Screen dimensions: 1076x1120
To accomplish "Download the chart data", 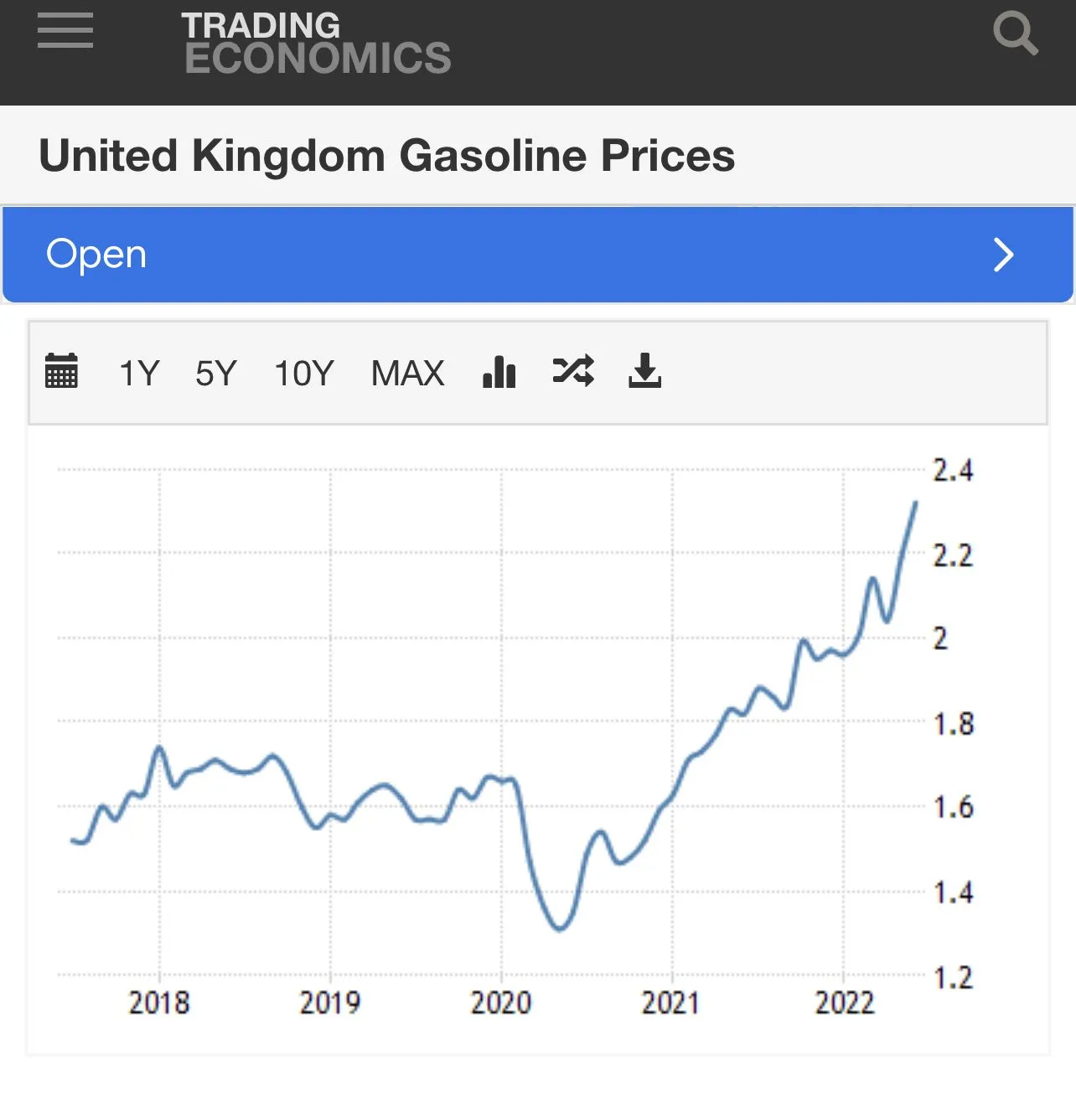I will coord(644,371).
